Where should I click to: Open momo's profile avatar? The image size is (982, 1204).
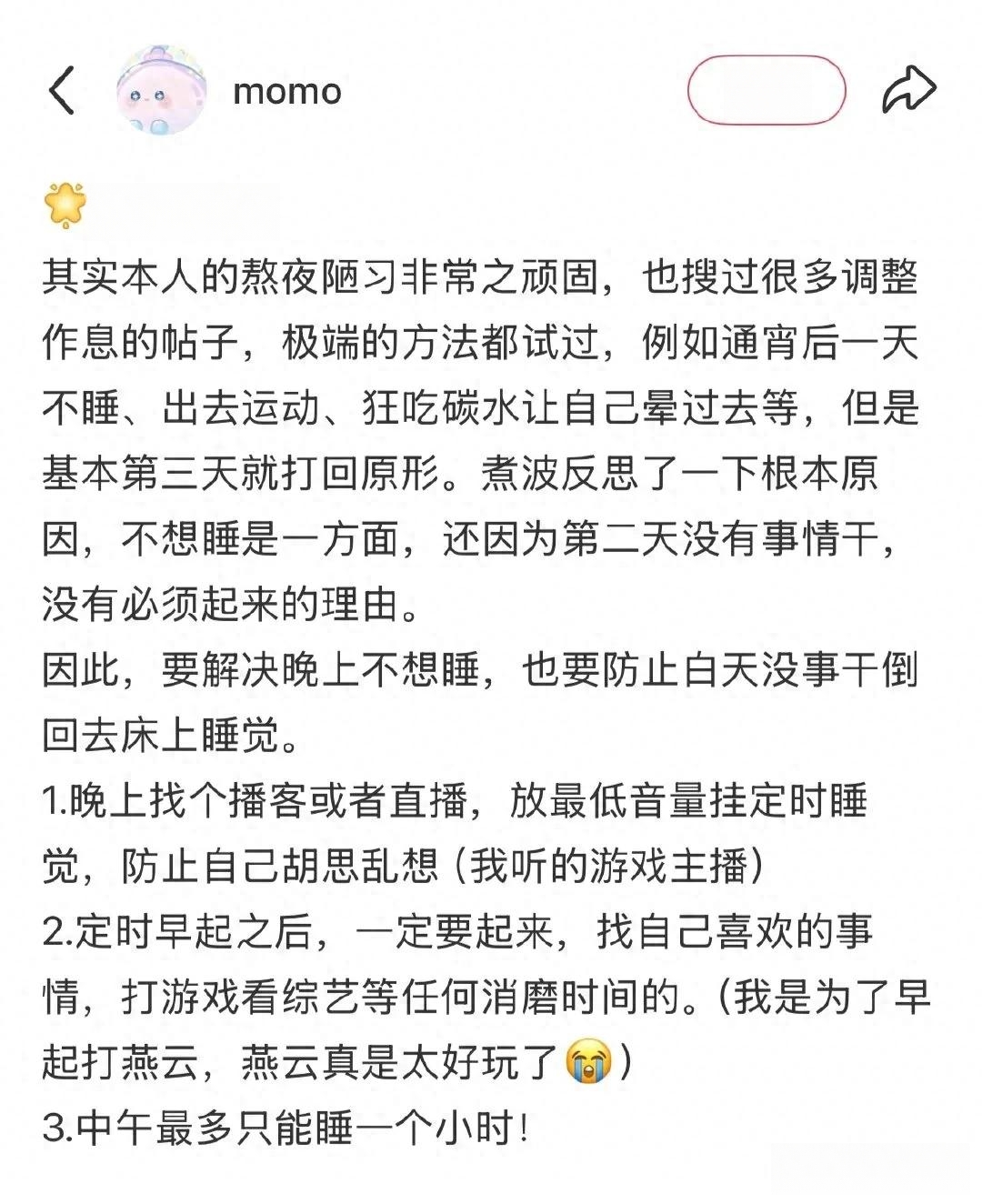tap(161, 91)
